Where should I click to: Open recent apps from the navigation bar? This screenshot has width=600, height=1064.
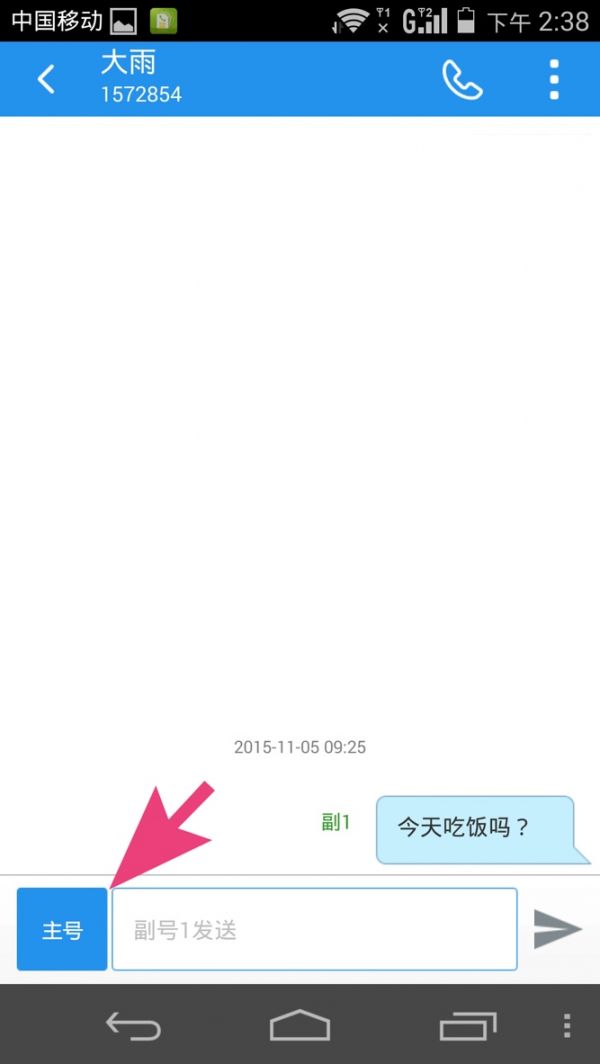click(x=467, y=1026)
